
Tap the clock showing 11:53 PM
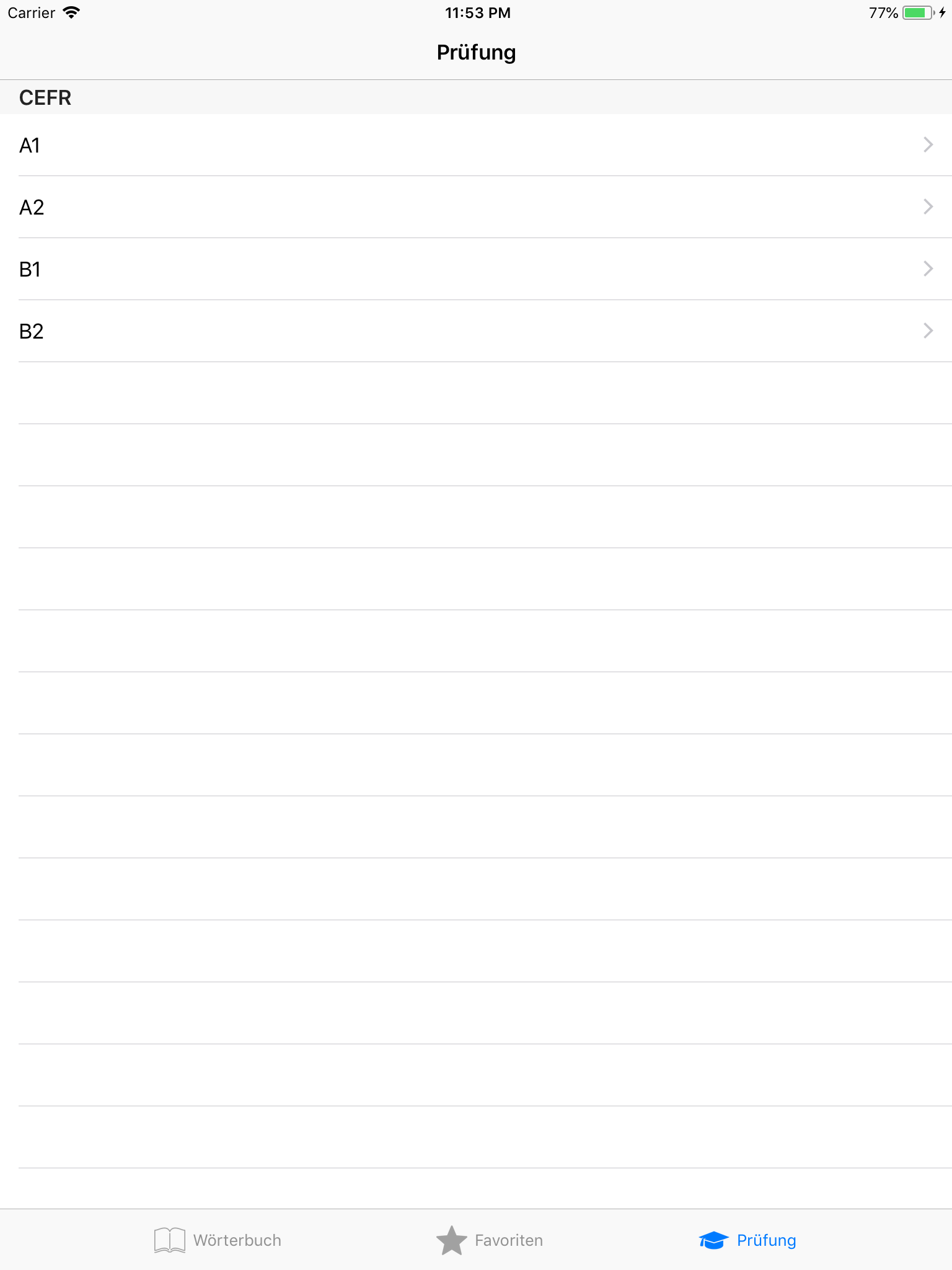point(476,12)
